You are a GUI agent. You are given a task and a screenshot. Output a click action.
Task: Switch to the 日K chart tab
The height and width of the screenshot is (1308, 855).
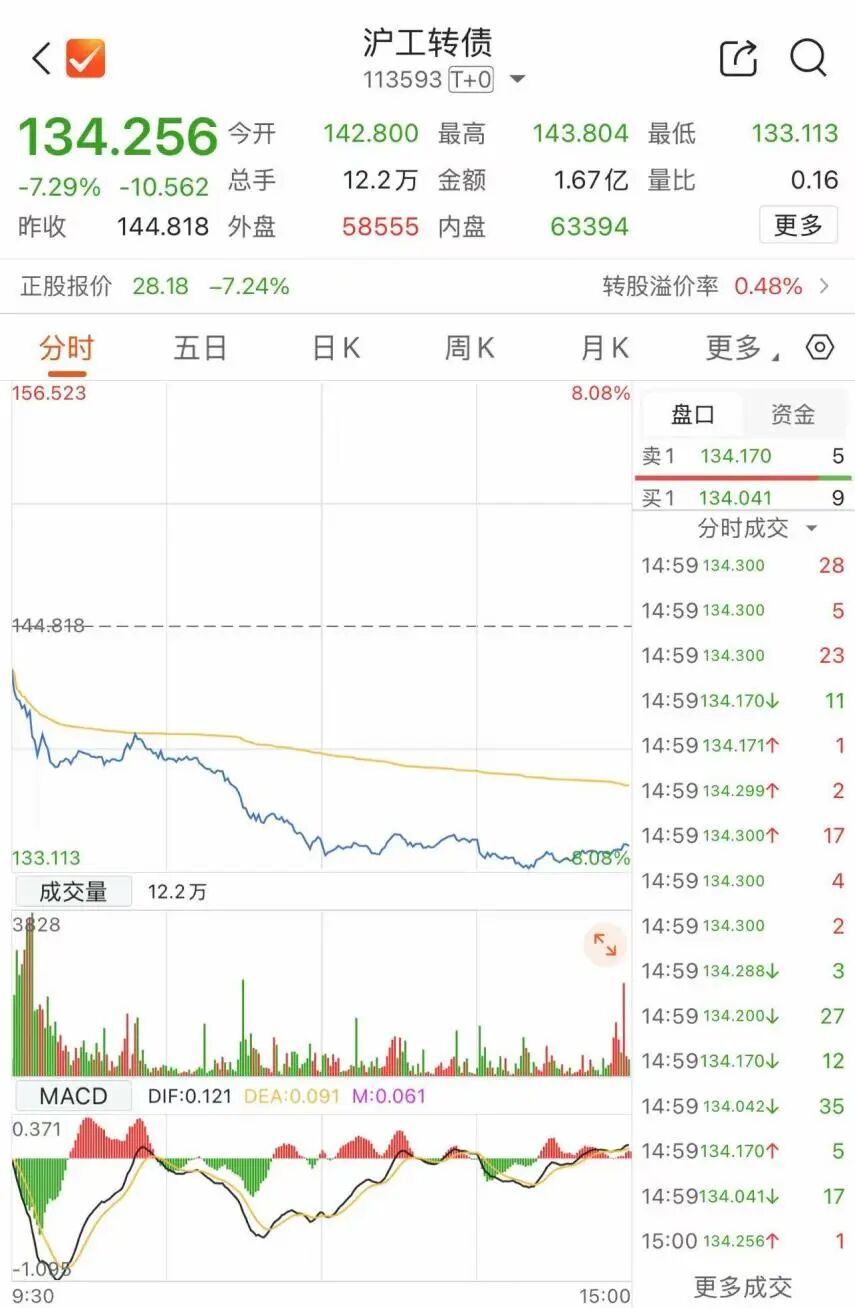[x=335, y=348]
